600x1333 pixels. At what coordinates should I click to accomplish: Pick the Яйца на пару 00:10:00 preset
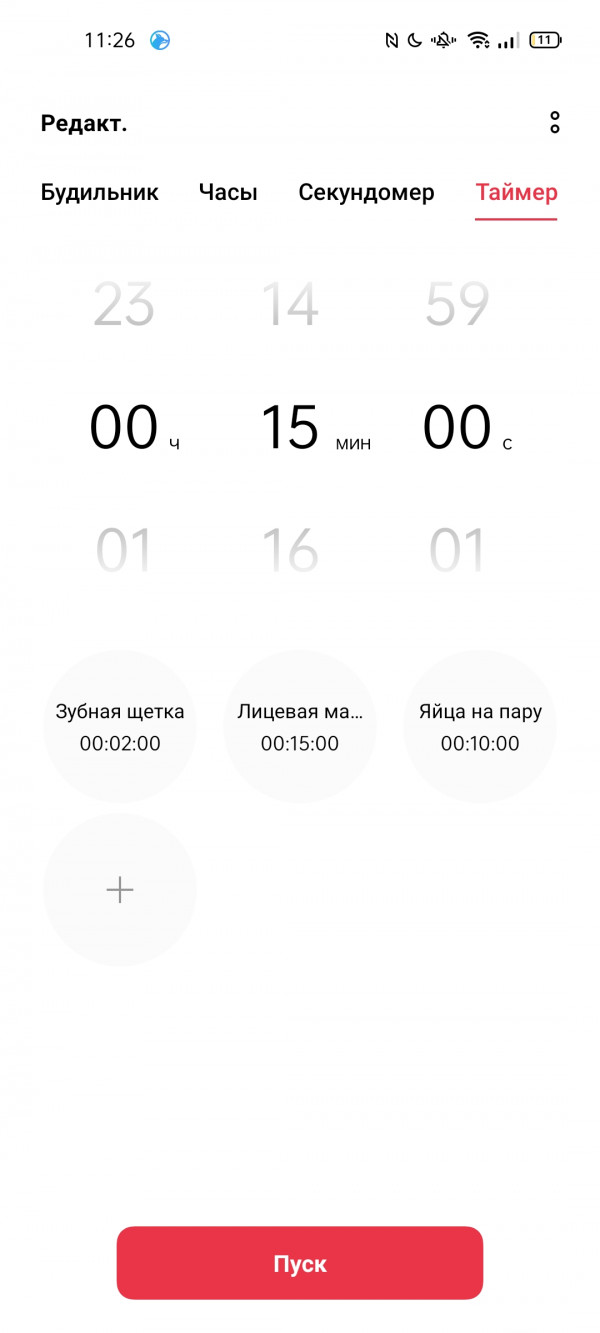pos(480,727)
